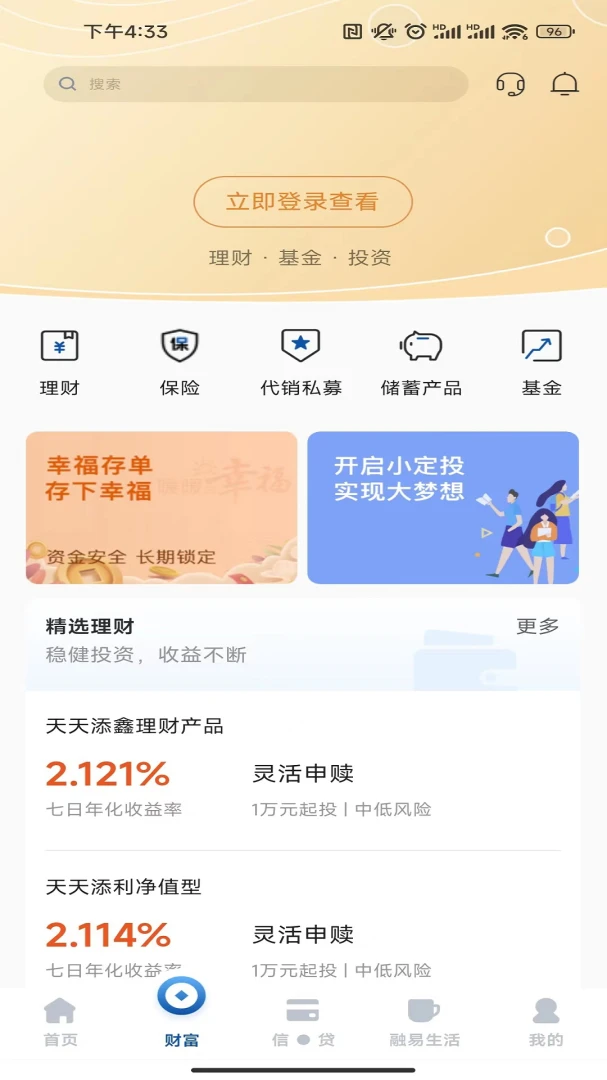Switch to the 首页 tab

click(60, 1022)
